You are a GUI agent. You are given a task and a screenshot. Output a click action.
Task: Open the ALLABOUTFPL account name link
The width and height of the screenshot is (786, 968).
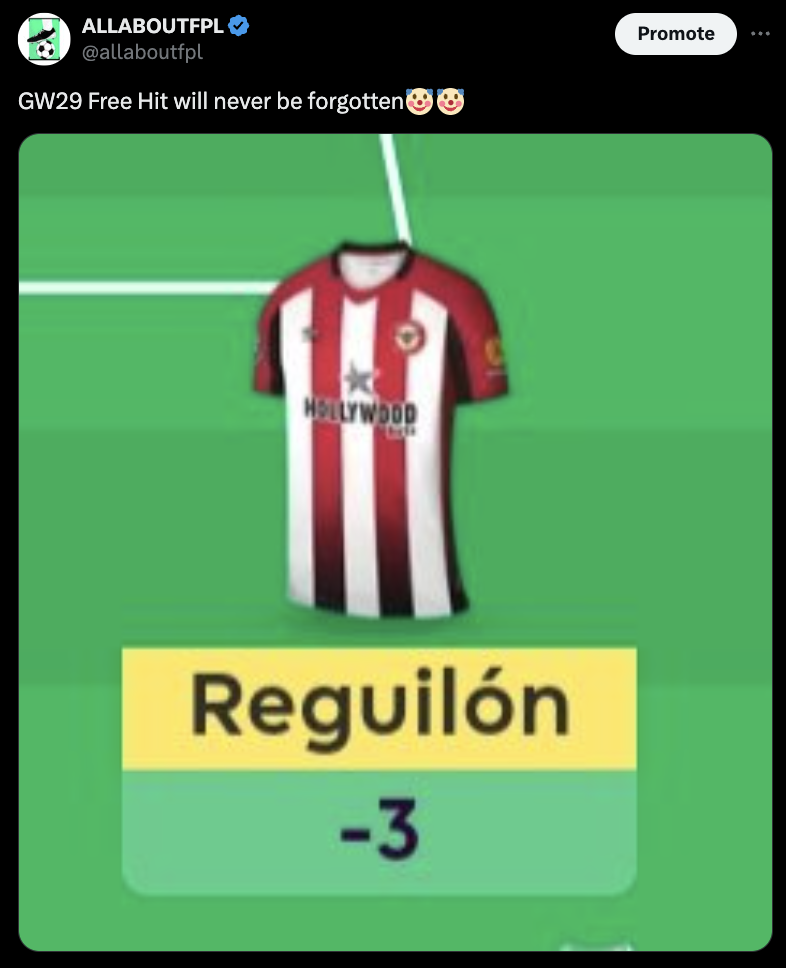152,26
